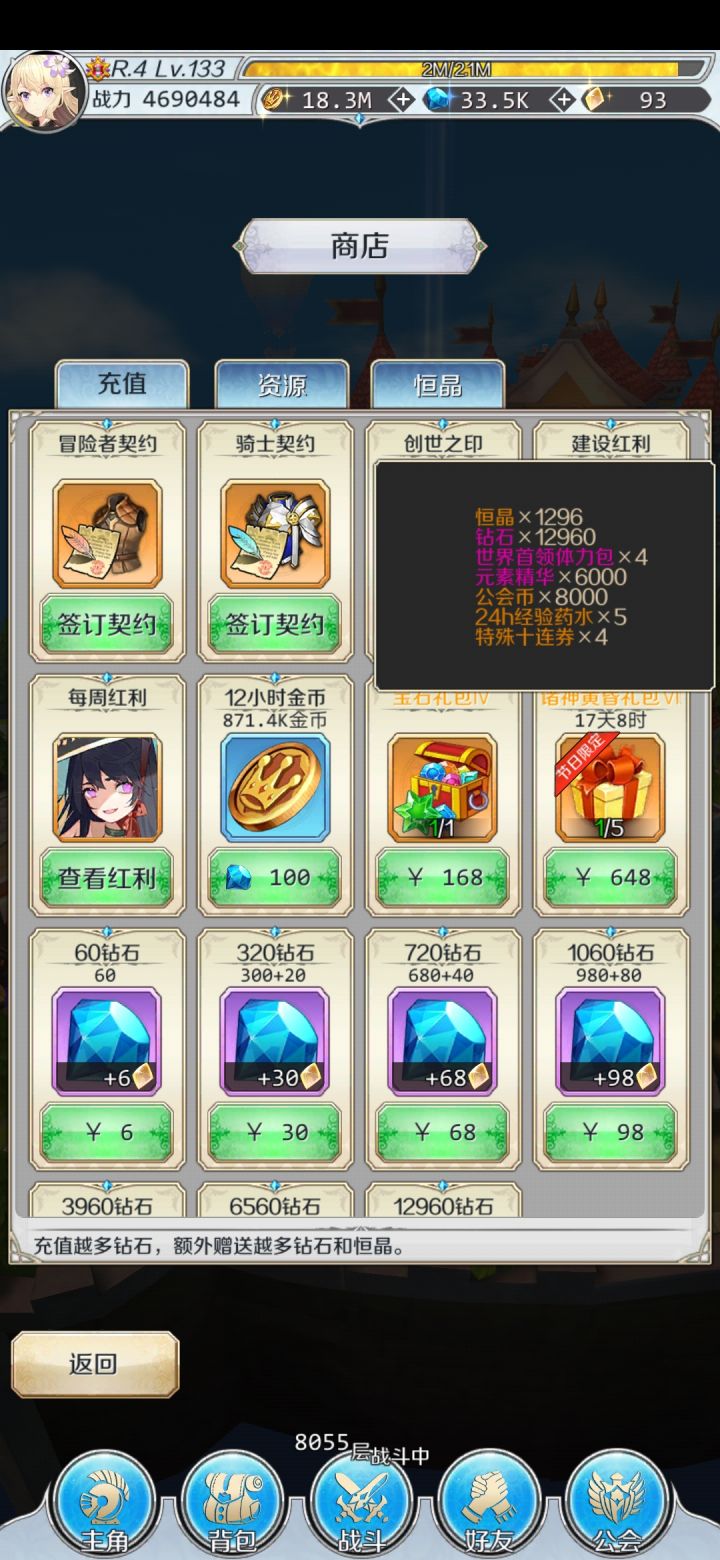Screen dimensions: 720x1560
Task: Switch to the 恒晶 tab
Action: point(435,384)
